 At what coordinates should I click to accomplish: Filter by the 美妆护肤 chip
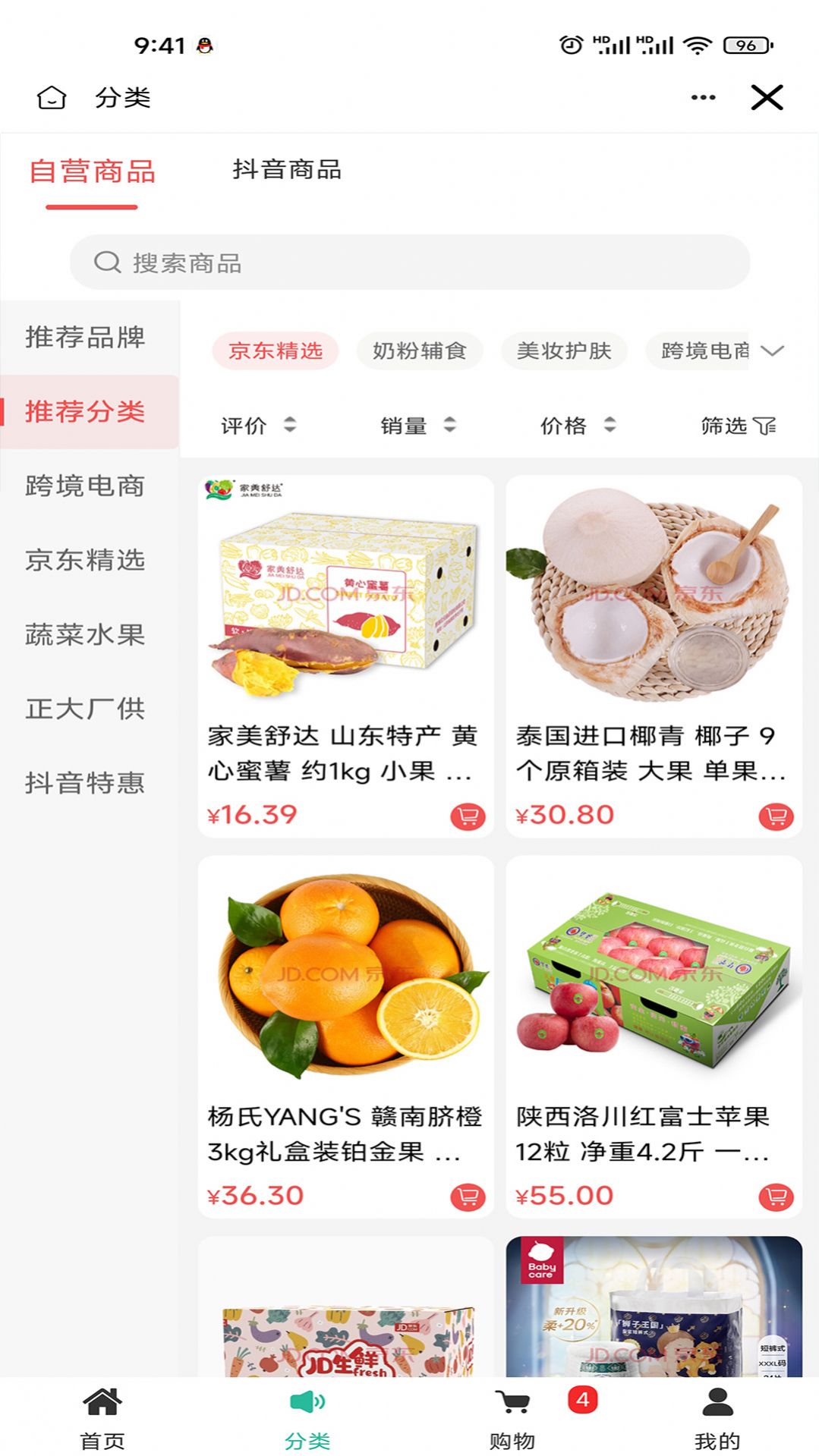[563, 351]
